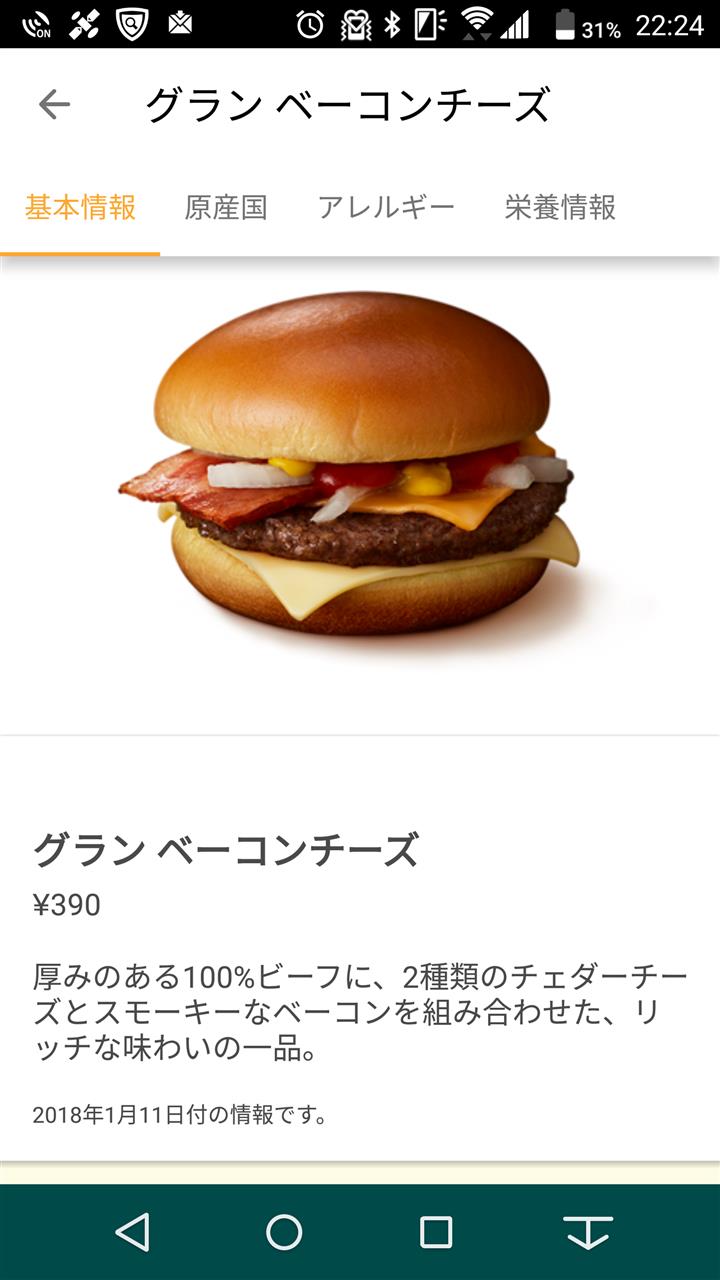This screenshot has width=720, height=1280.
Task: Select the 基本情報 tab
Action: pyautogui.click(x=80, y=208)
